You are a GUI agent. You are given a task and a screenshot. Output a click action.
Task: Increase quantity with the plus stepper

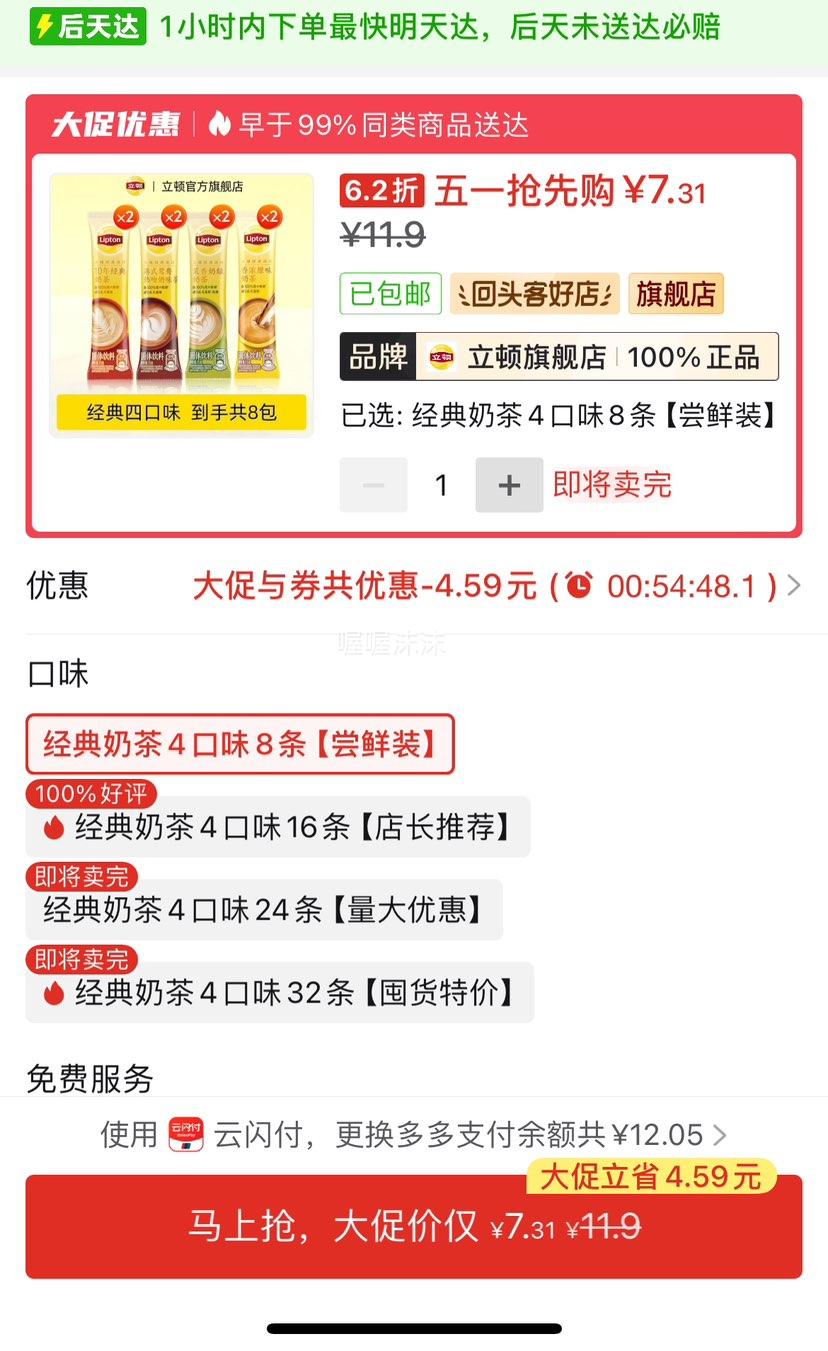509,484
